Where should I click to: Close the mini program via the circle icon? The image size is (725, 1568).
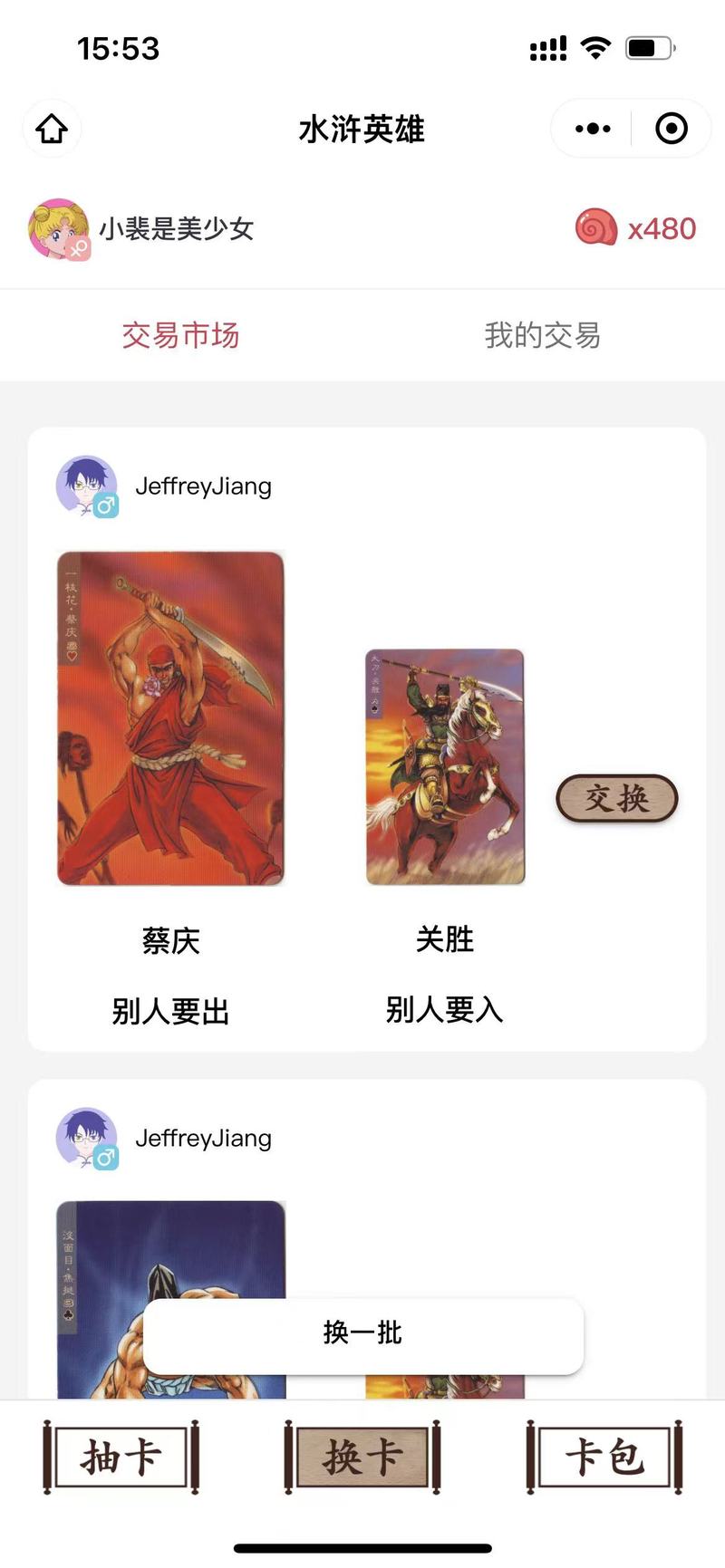point(671,129)
